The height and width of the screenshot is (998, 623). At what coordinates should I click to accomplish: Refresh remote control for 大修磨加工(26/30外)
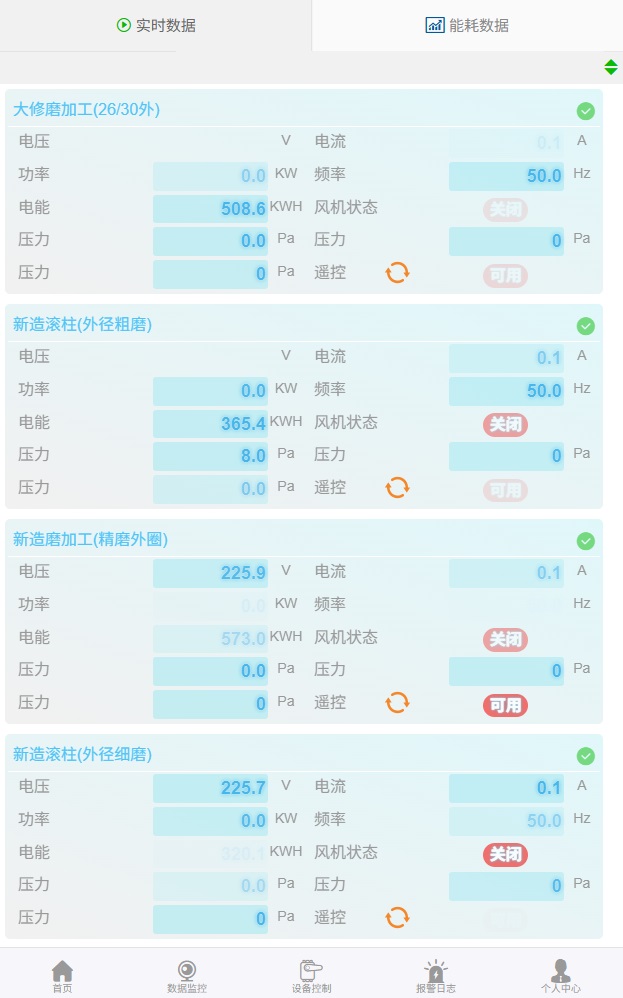click(397, 272)
